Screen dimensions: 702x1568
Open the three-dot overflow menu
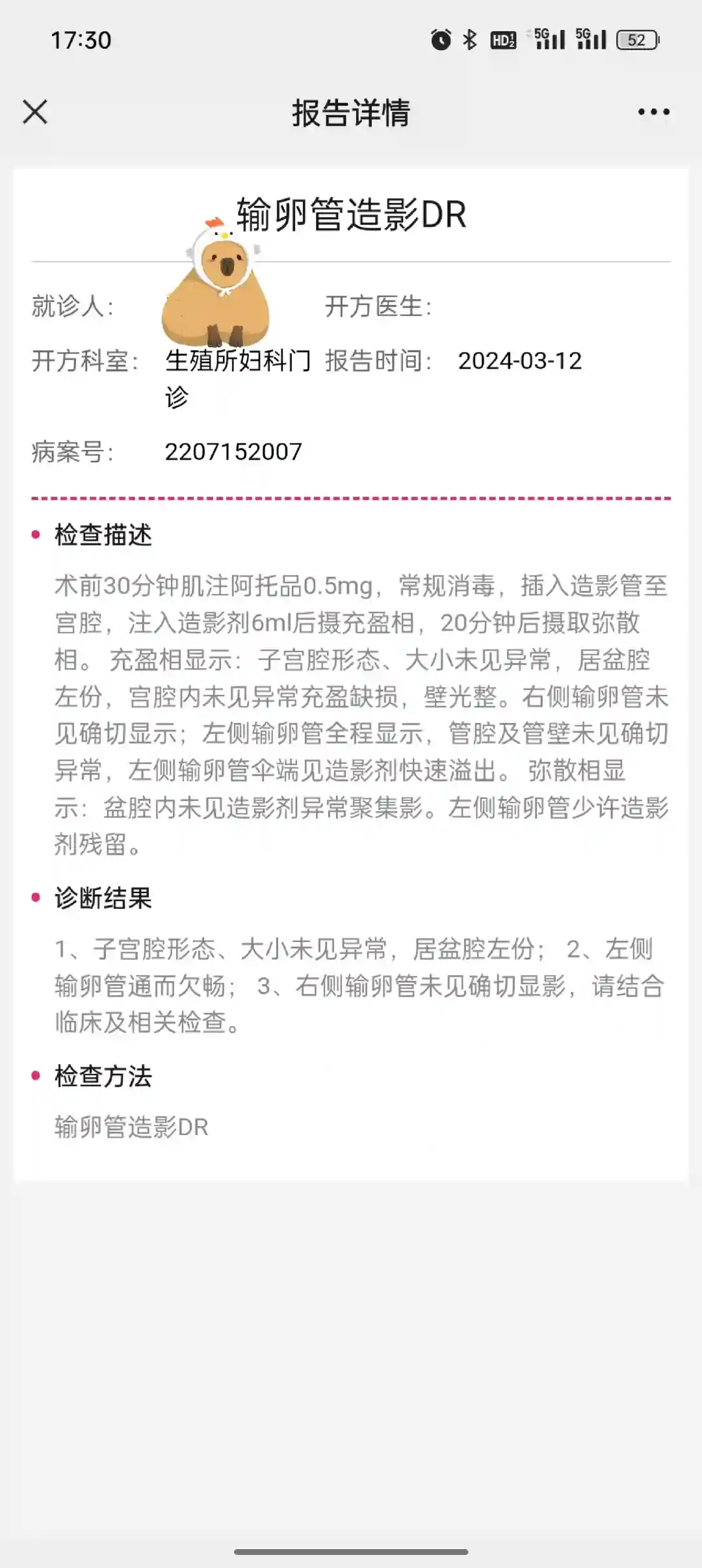click(653, 112)
